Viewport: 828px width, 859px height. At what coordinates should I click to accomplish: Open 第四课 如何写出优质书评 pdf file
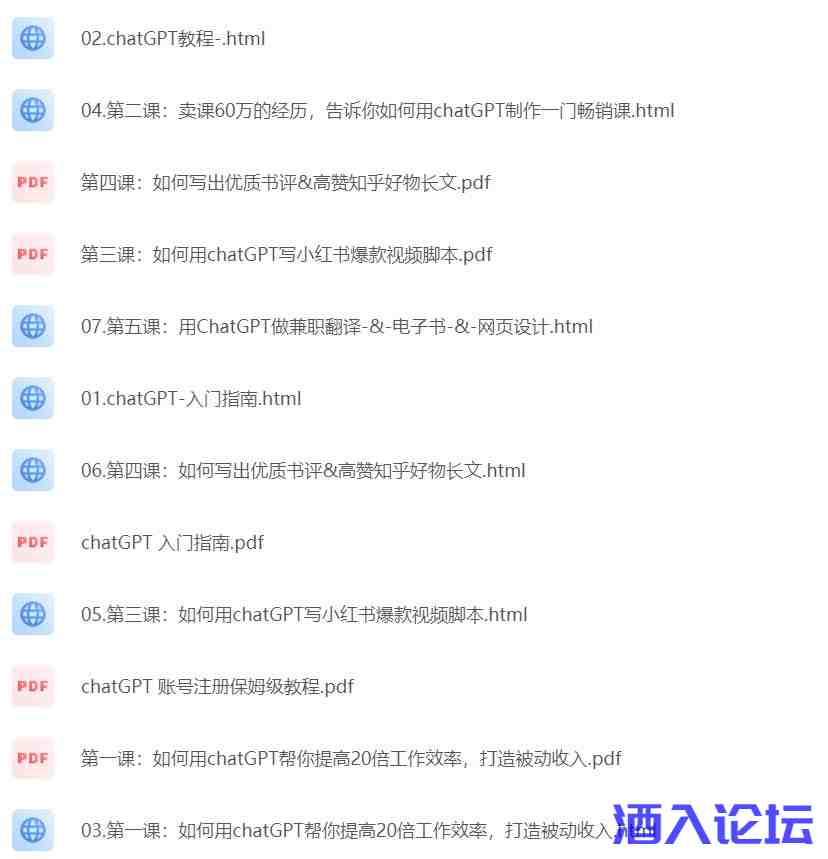(x=285, y=183)
